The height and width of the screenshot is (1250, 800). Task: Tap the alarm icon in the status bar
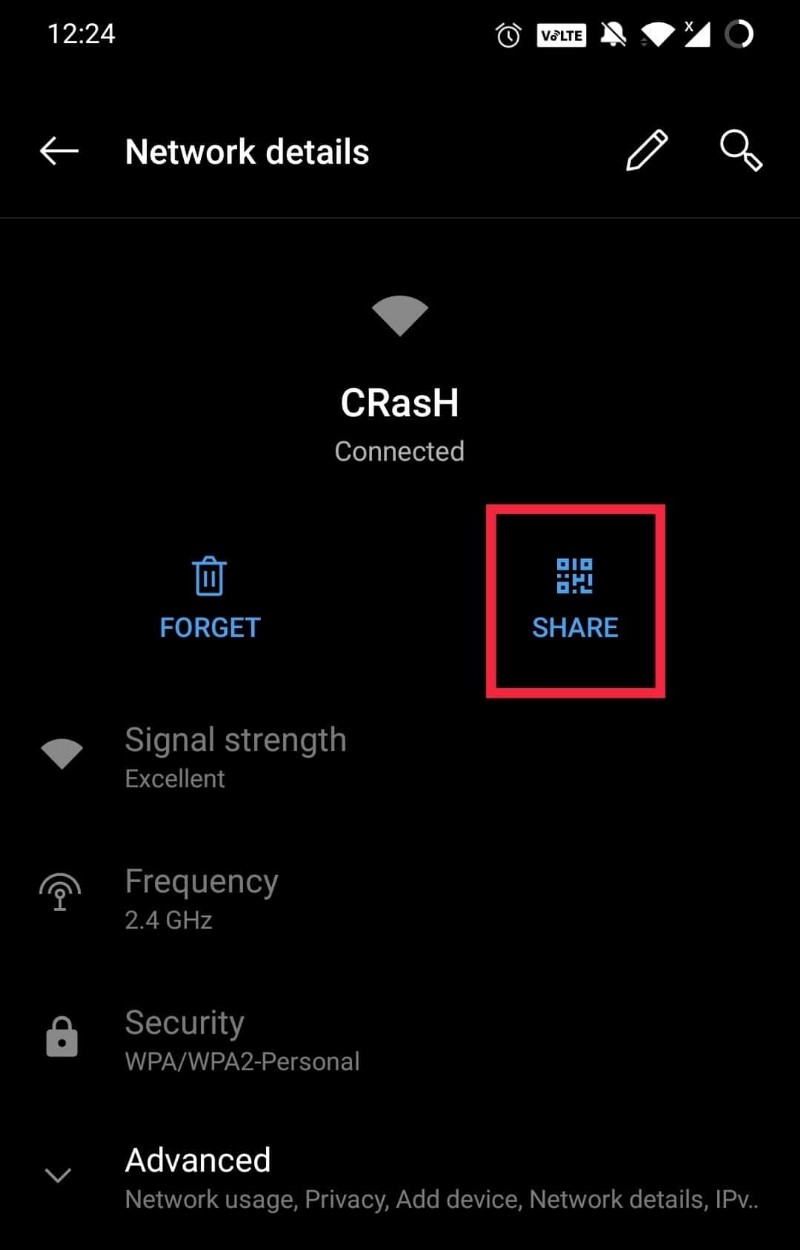pos(508,35)
